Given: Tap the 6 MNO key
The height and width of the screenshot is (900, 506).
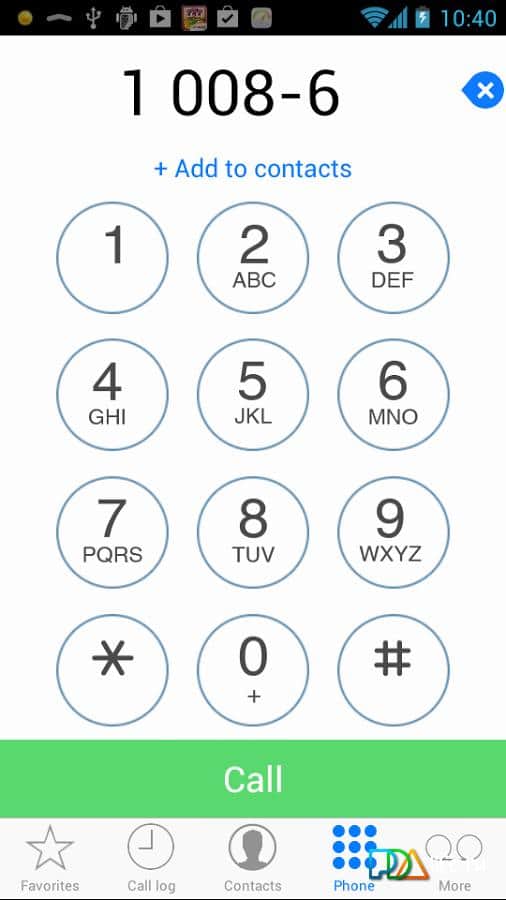Looking at the screenshot, I should [x=394, y=395].
